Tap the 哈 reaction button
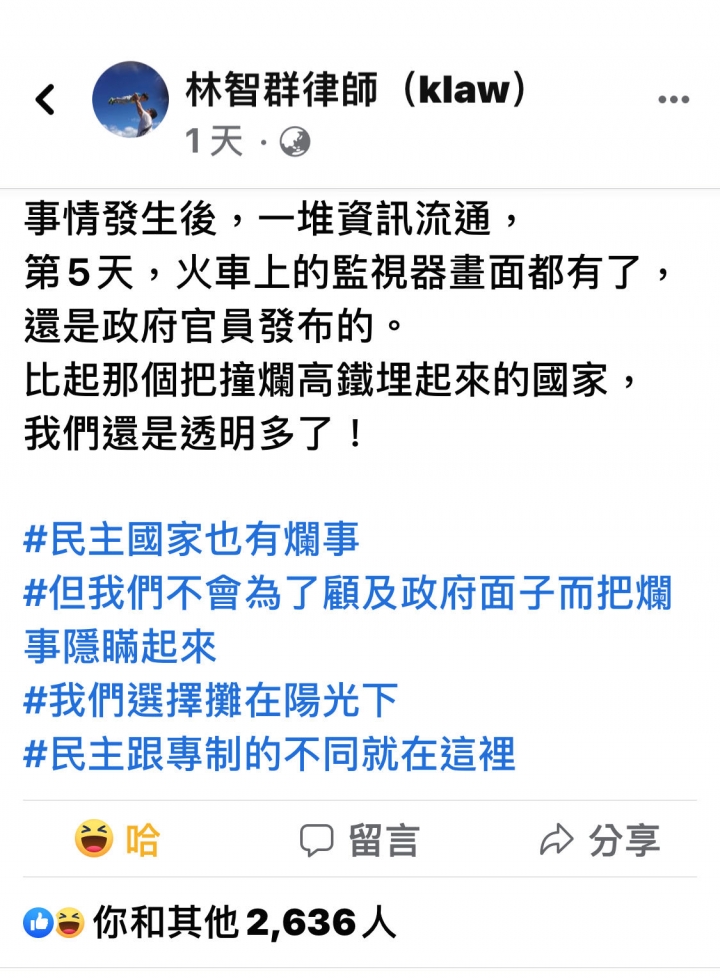This screenshot has width=720, height=979. click(x=117, y=840)
